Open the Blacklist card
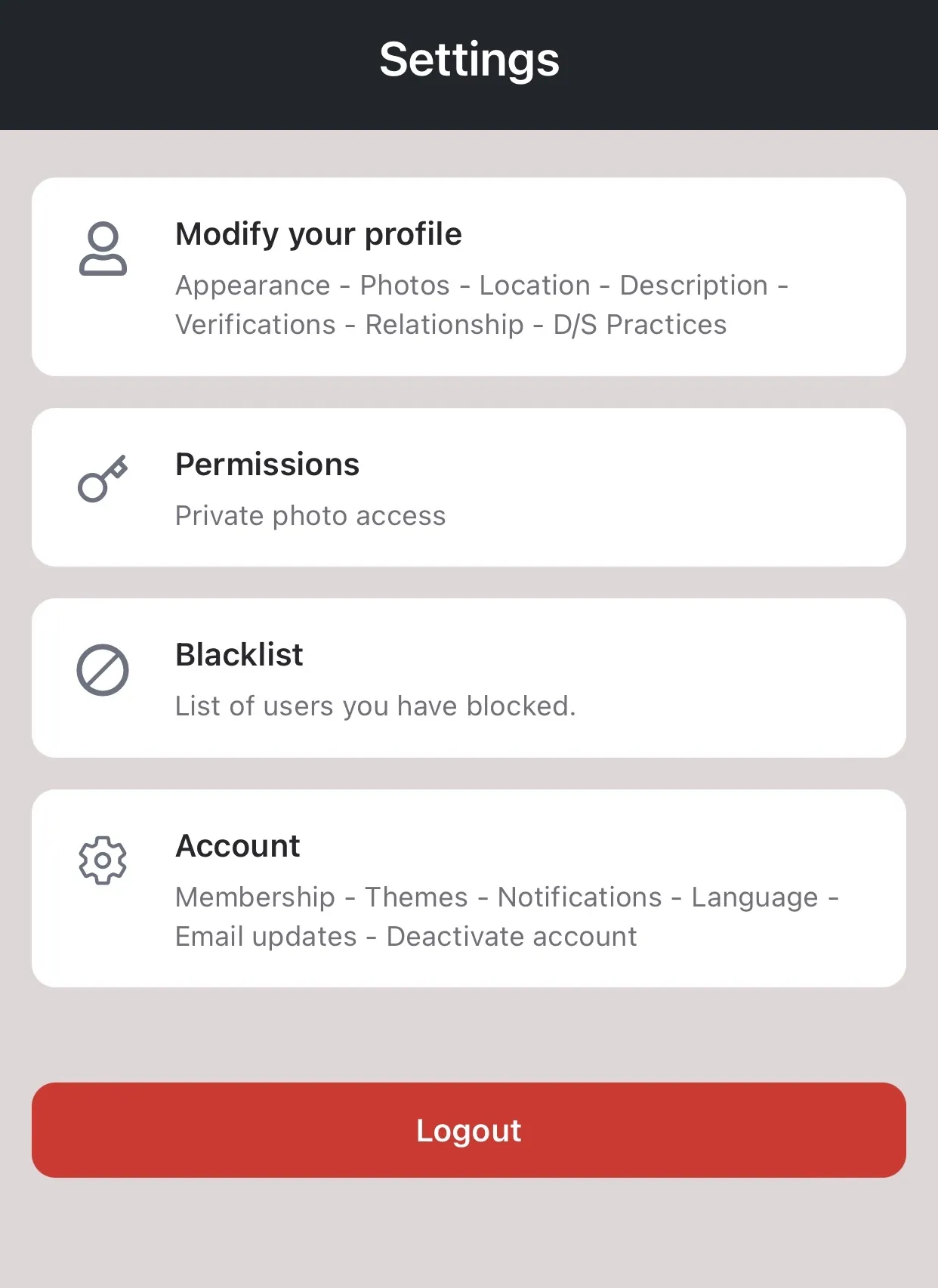Screen dimensions: 938x1288 point(468,678)
